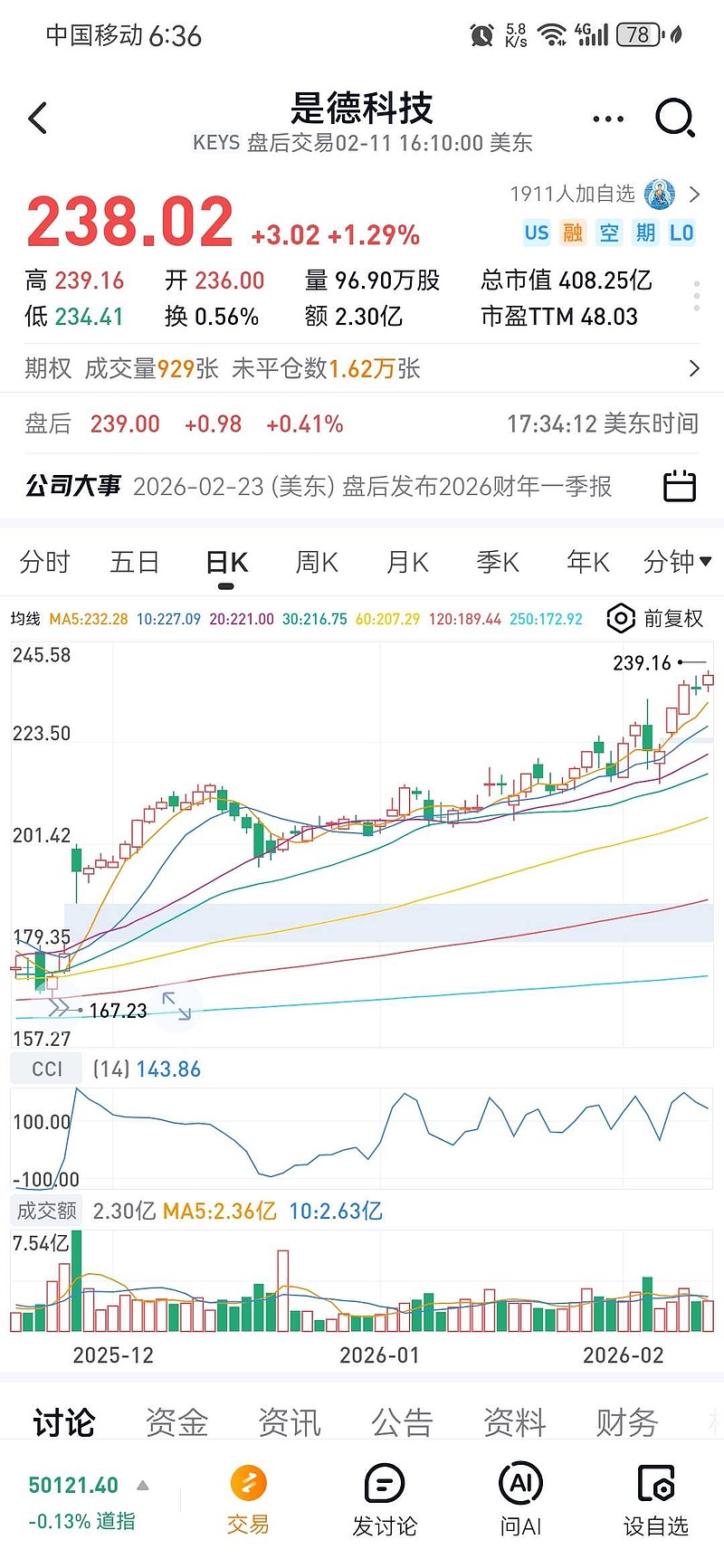
Task: Open the earnings calendar reminder icon
Action: point(680,487)
